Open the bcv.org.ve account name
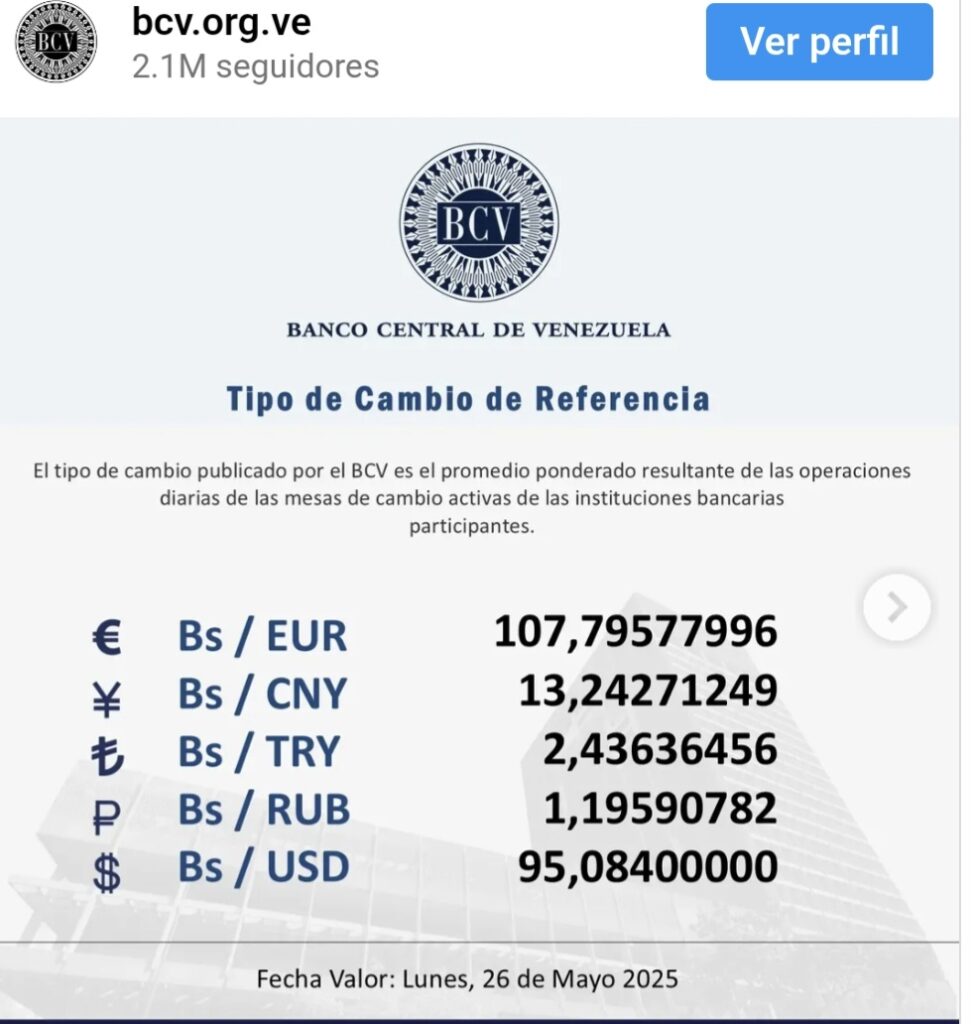This screenshot has width=975, height=1024. click(221, 22)
